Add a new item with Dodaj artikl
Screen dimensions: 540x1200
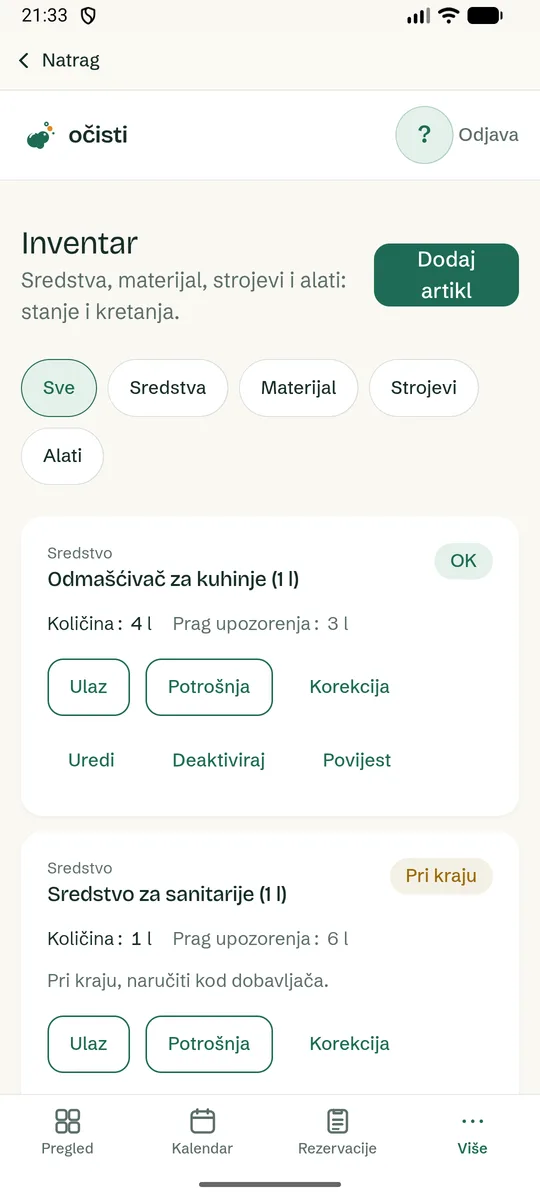(x=446, y=275)
